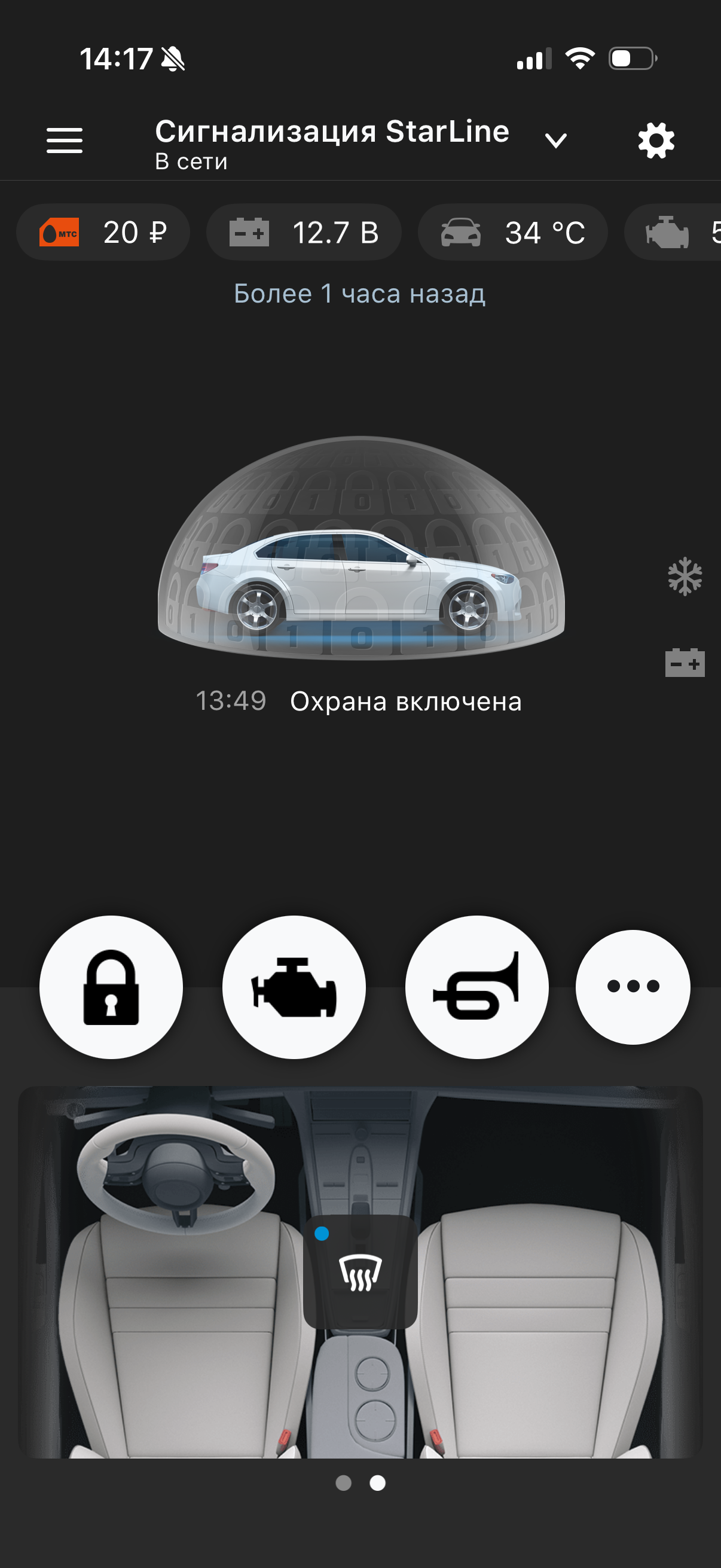Open the settings gear
This screenshot has width=721, height=1568.
tap(656, 141)
